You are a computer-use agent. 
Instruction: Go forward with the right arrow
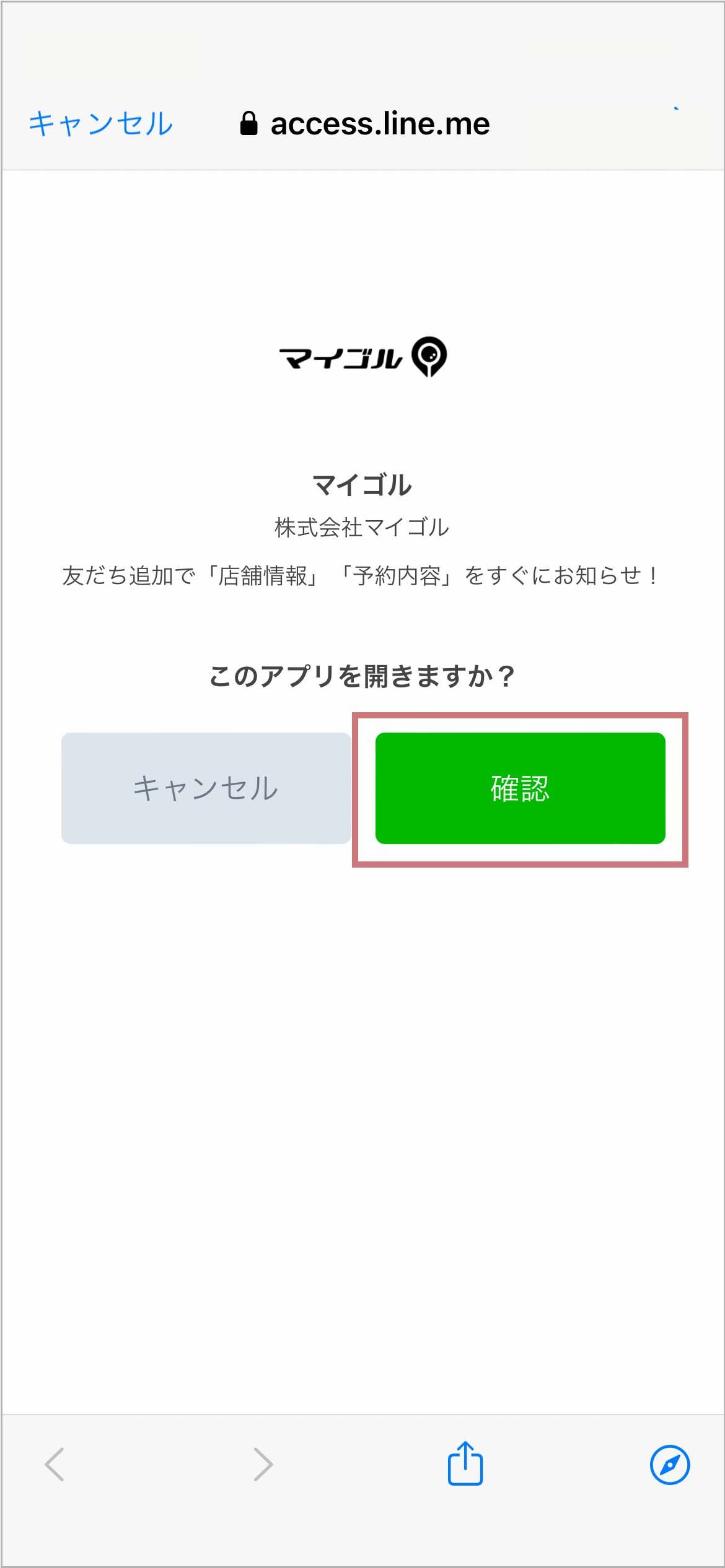pos(263,1465)
